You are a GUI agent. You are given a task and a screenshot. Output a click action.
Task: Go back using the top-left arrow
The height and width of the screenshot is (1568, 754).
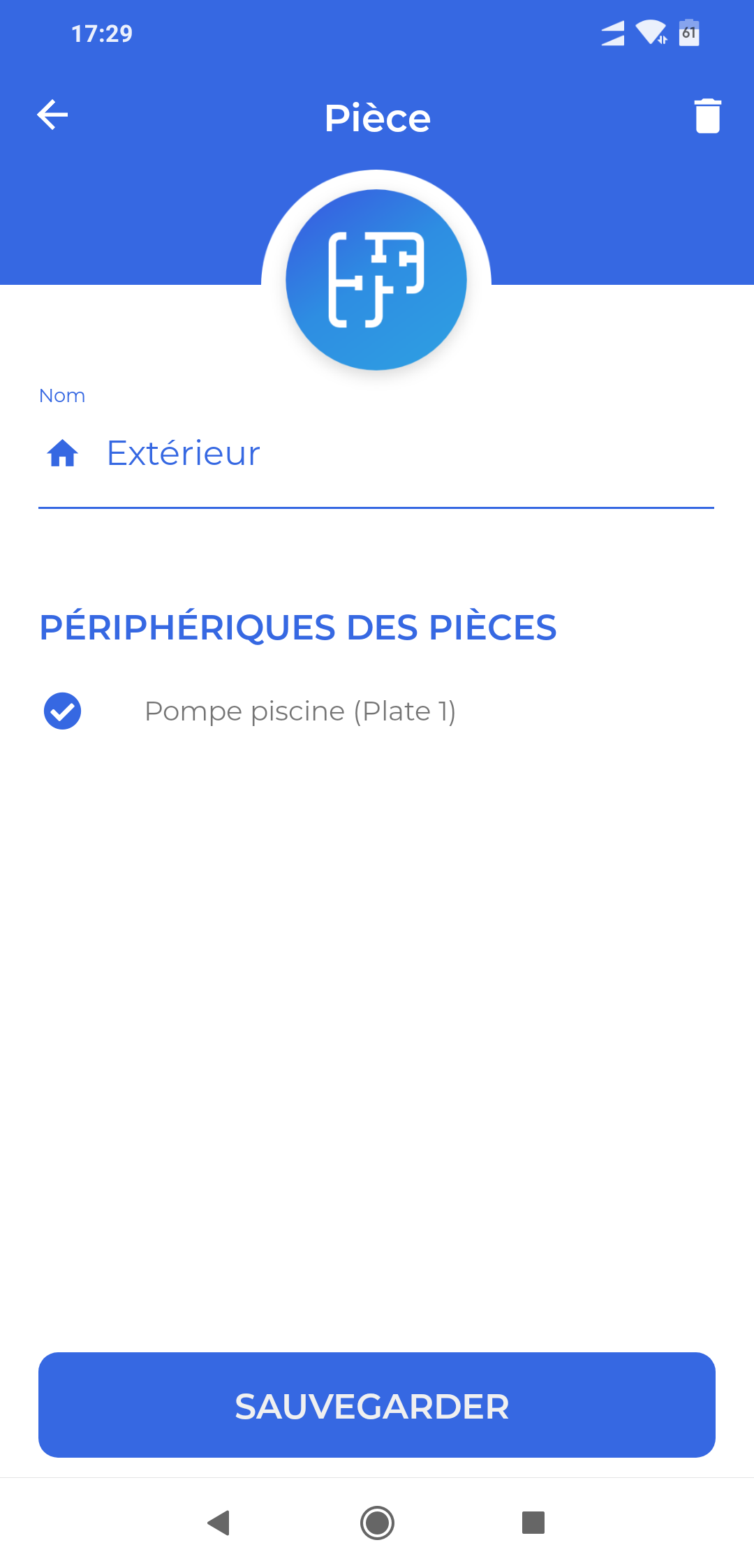pyautogui.click(x=52, y=115)
